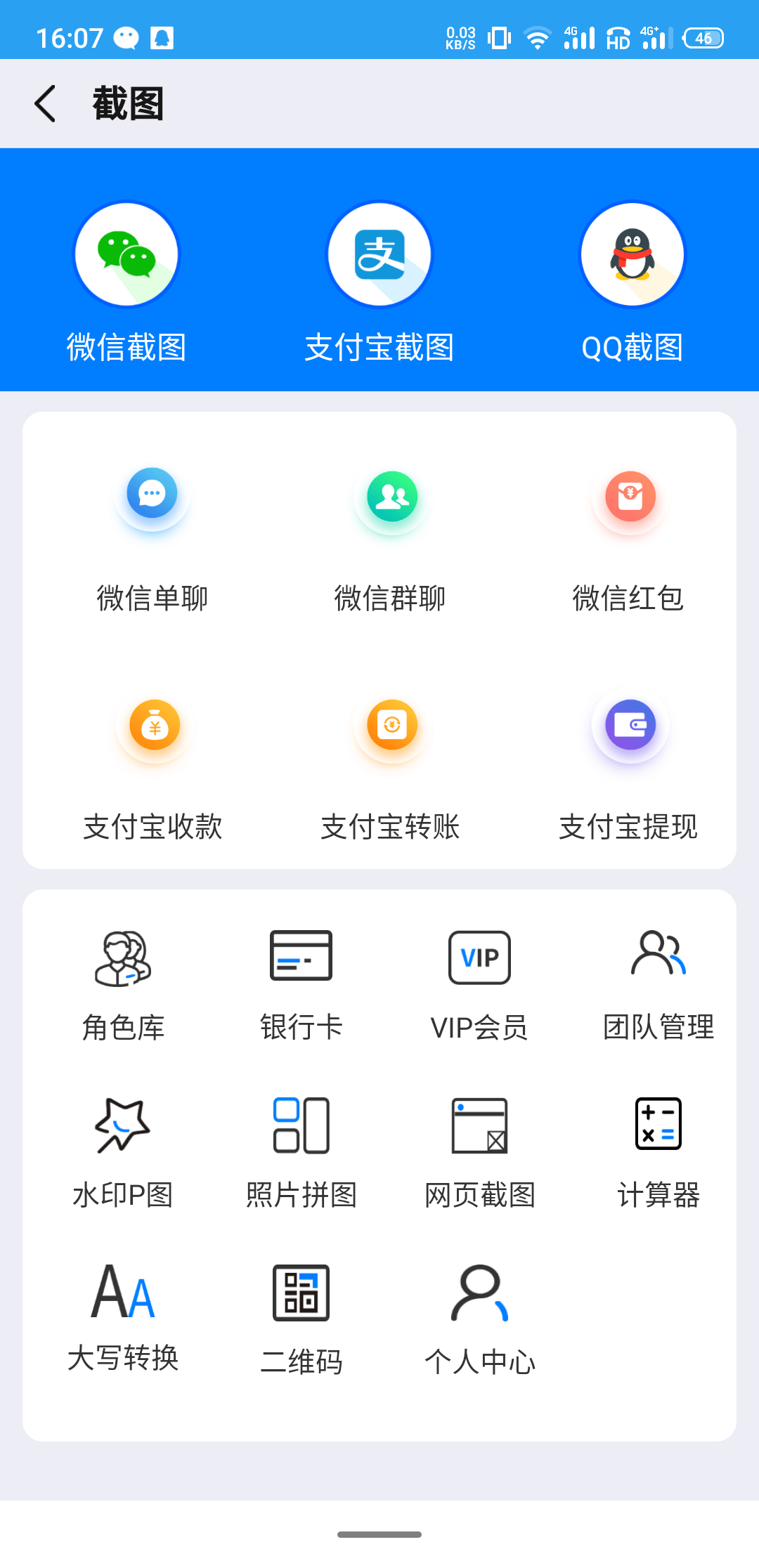759x1568 pixels.
Task: Open 微信截图
Action: 126,282
